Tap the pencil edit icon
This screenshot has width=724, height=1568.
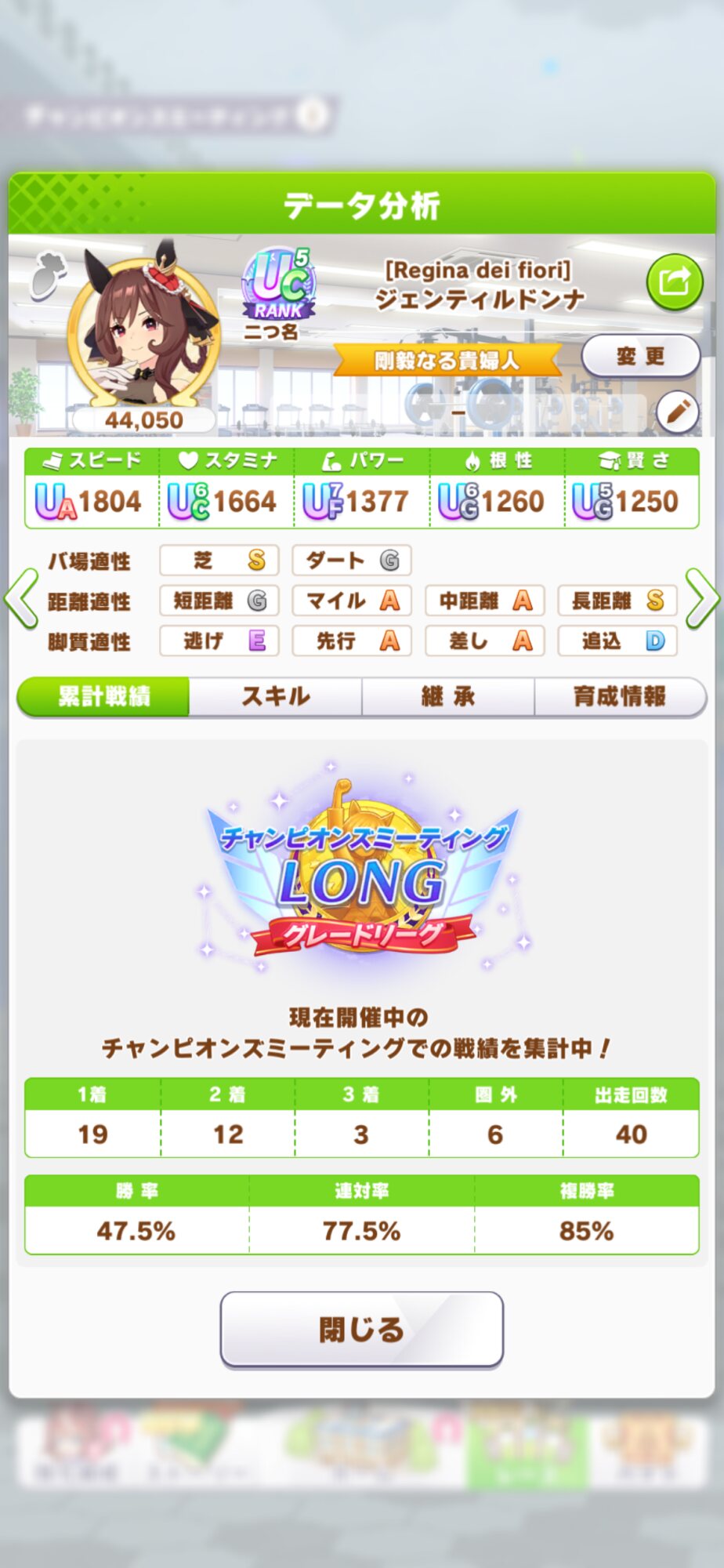coord(677,411)
